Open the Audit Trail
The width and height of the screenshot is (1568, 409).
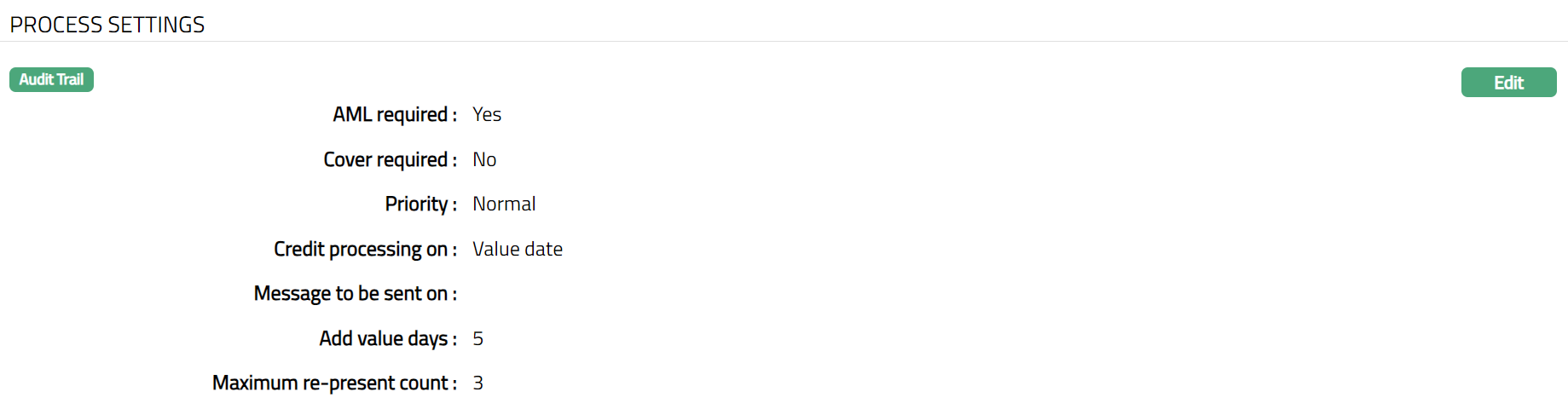click(x=51, y=80)
